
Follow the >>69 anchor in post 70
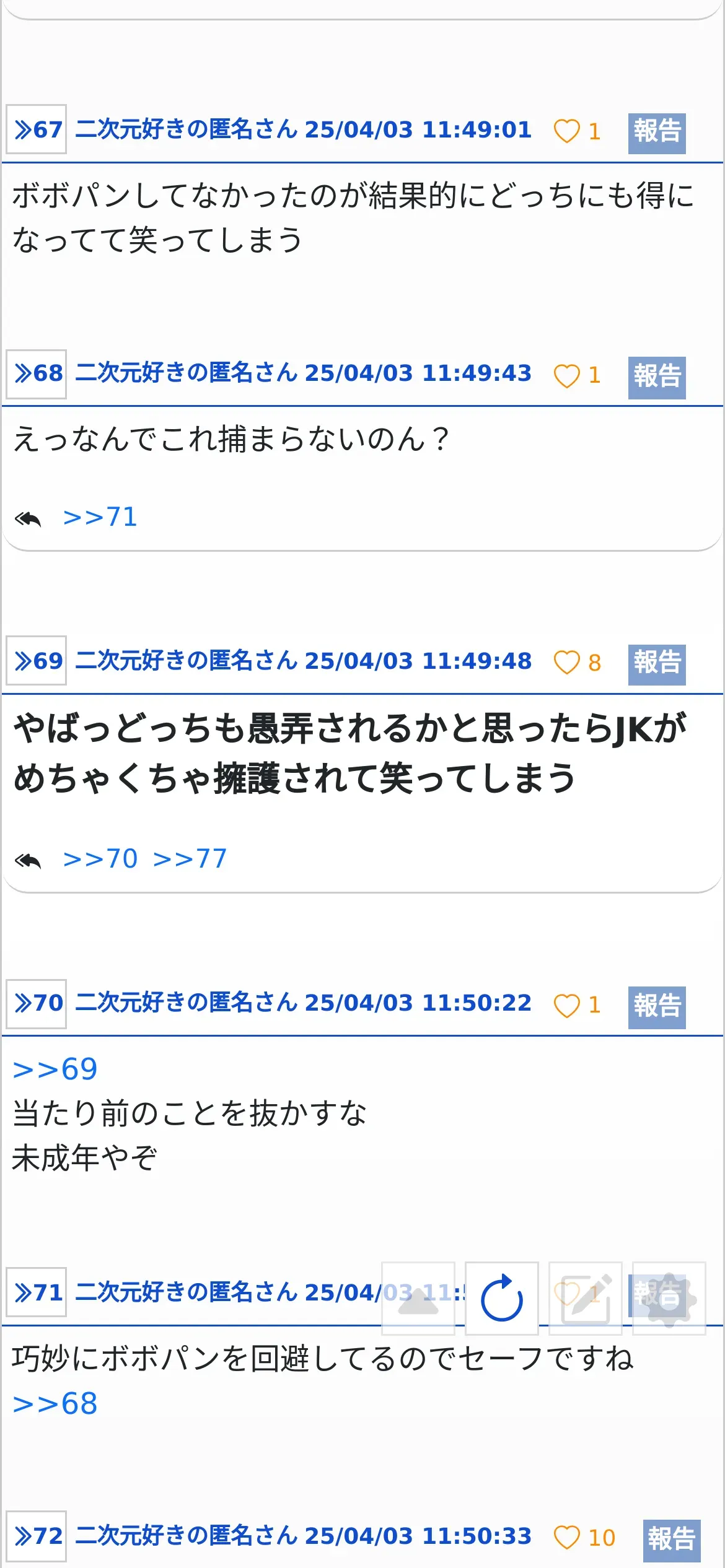click(x=55, y=1069)
